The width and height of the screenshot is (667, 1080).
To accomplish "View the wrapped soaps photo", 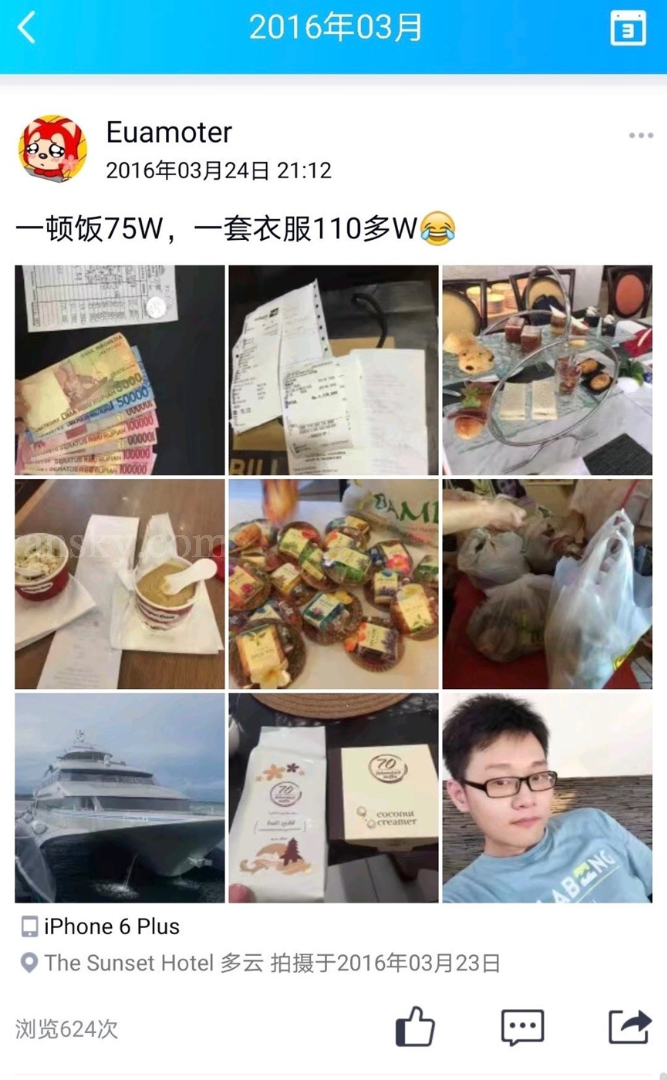I will click(x=333, y=584).
